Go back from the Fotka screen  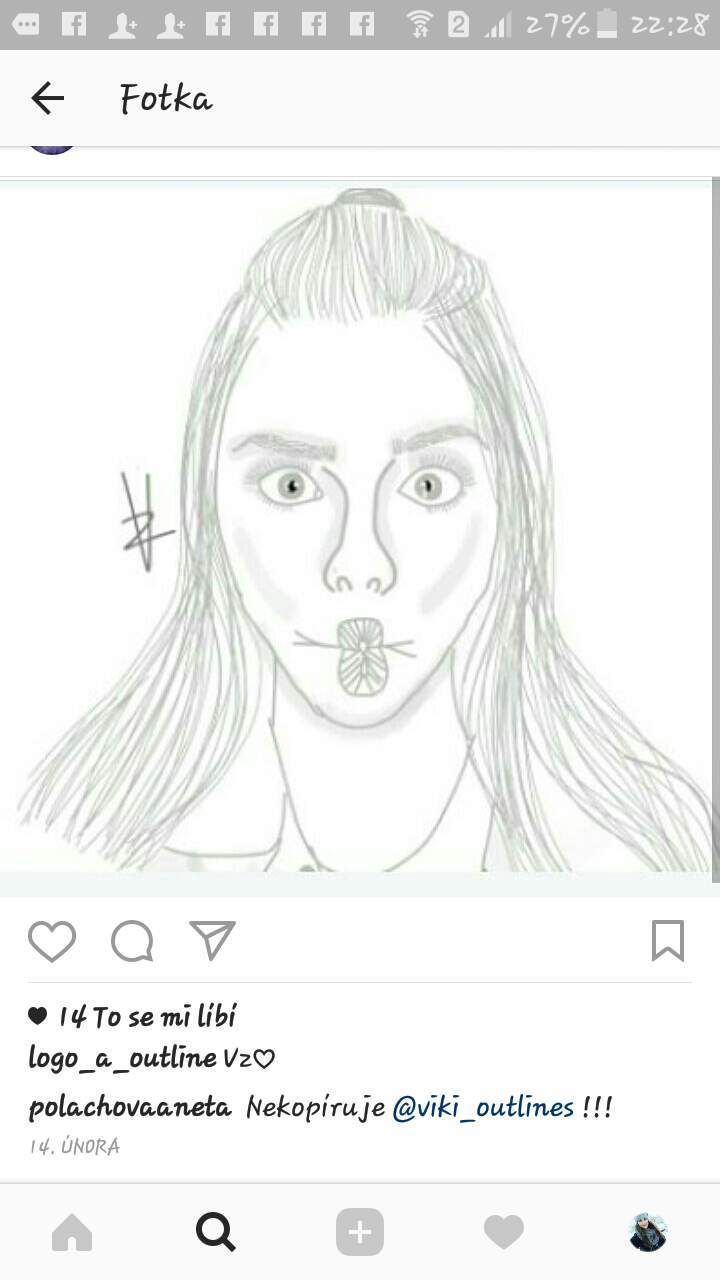(47, 98)
